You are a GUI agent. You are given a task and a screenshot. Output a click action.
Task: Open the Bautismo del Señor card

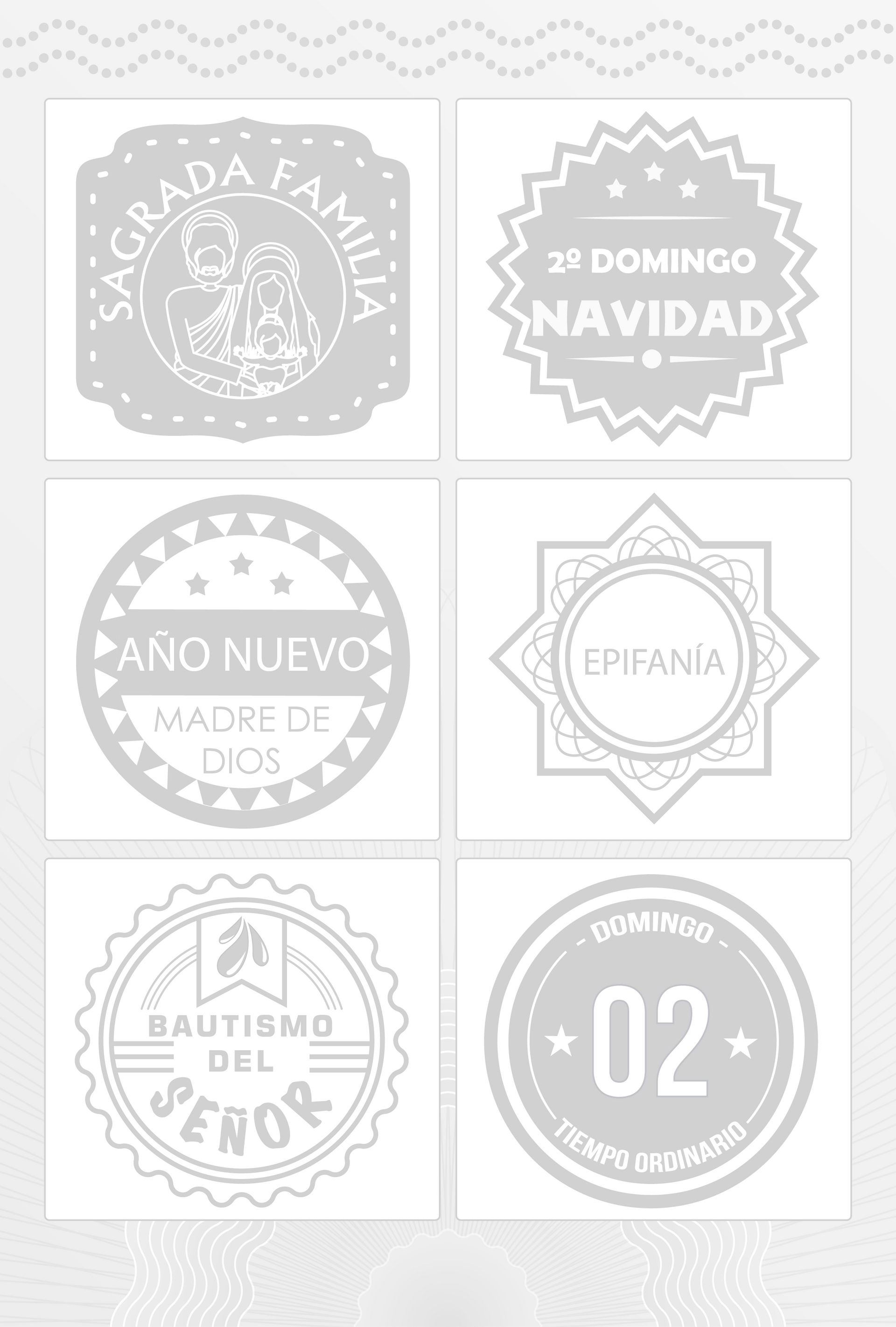(x=243, y=1039)
